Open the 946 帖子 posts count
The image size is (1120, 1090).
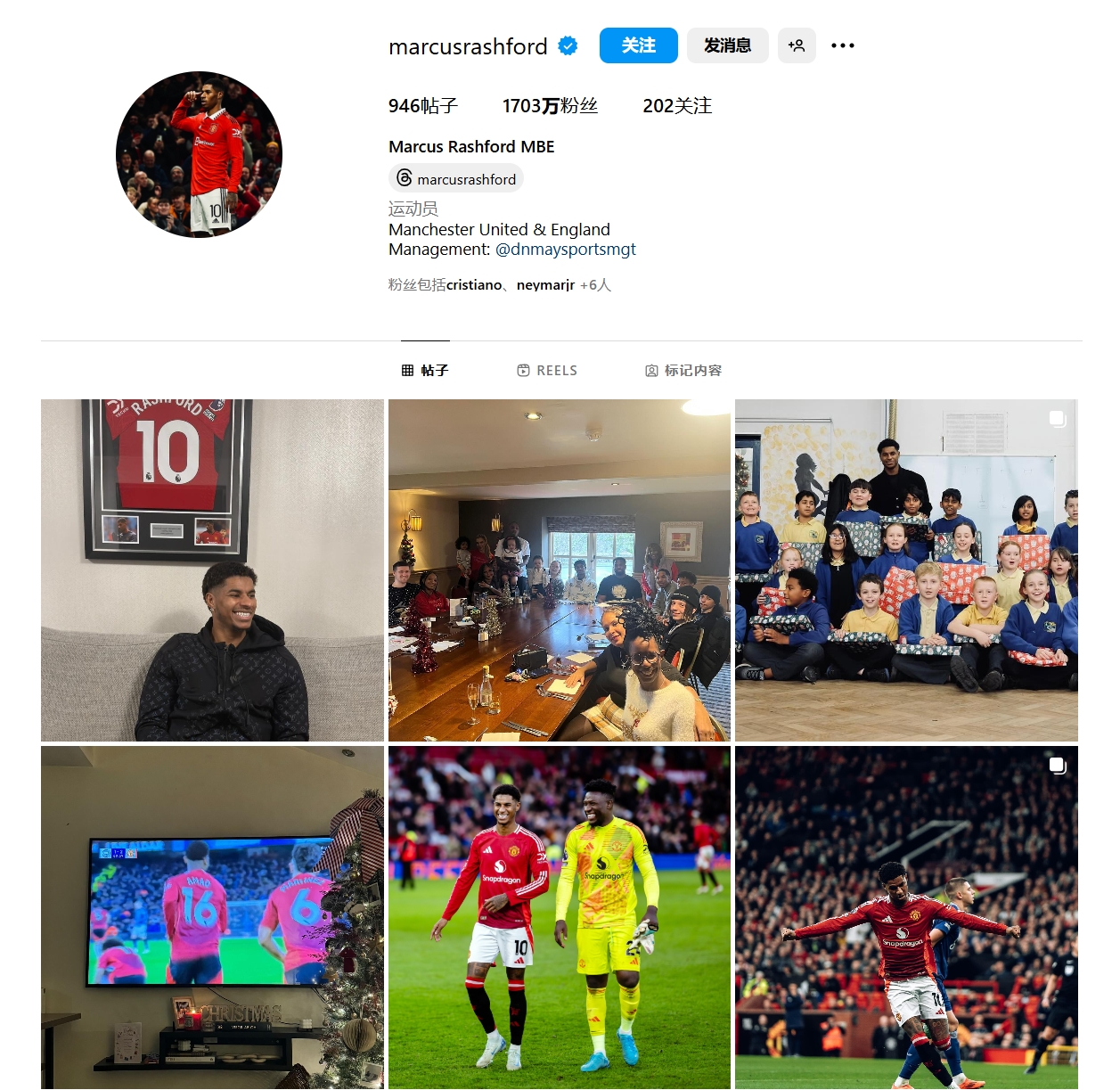(422, 106)
